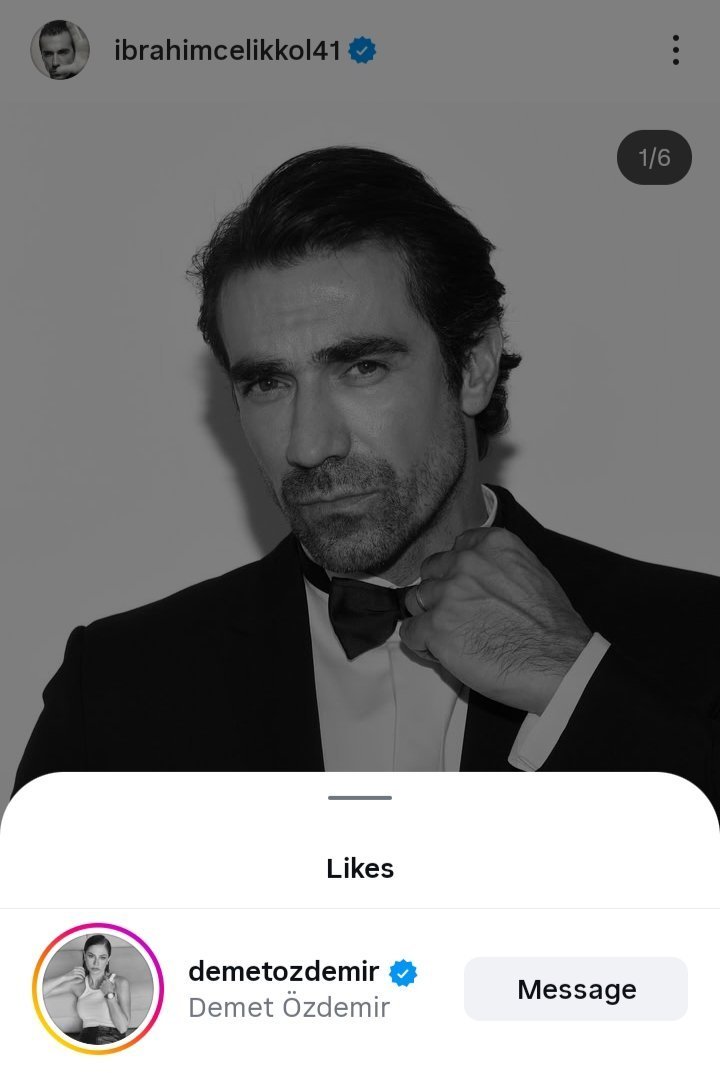
Task: View demetozdemir's story ring avatar
Action: pos(98,988)
